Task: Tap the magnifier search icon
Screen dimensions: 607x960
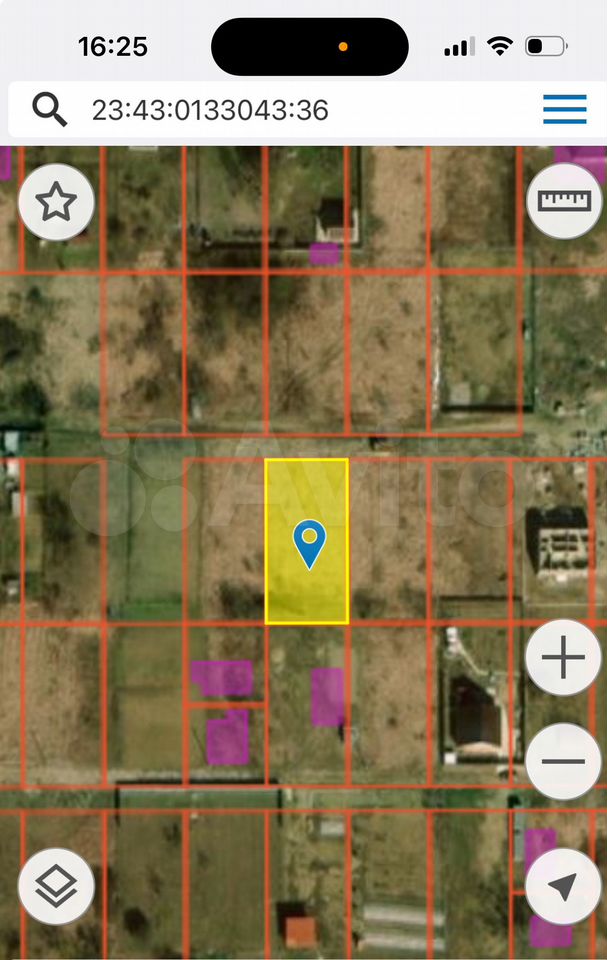Action: point(49,109)
